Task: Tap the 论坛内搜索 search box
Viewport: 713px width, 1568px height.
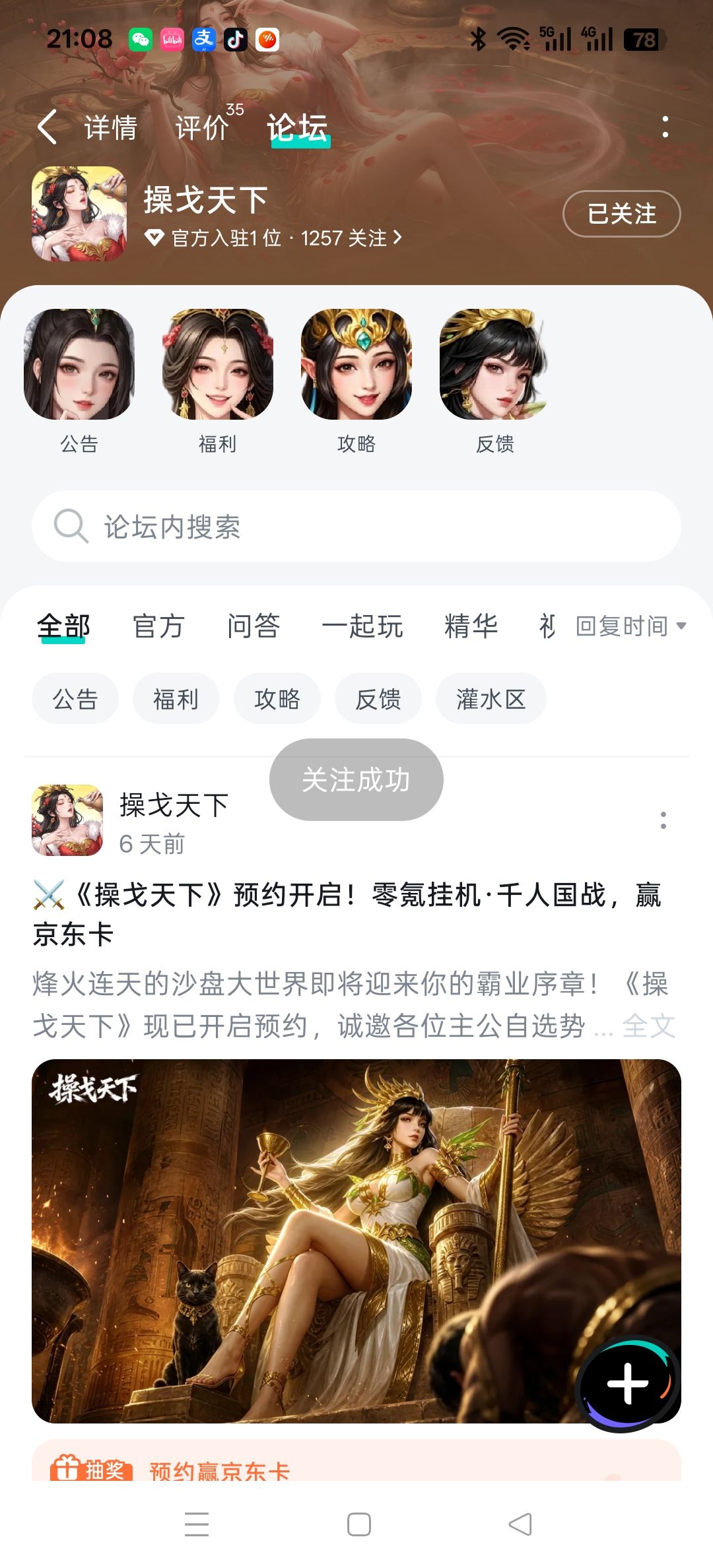Action: pyautogui.click(x=356, y=526)
